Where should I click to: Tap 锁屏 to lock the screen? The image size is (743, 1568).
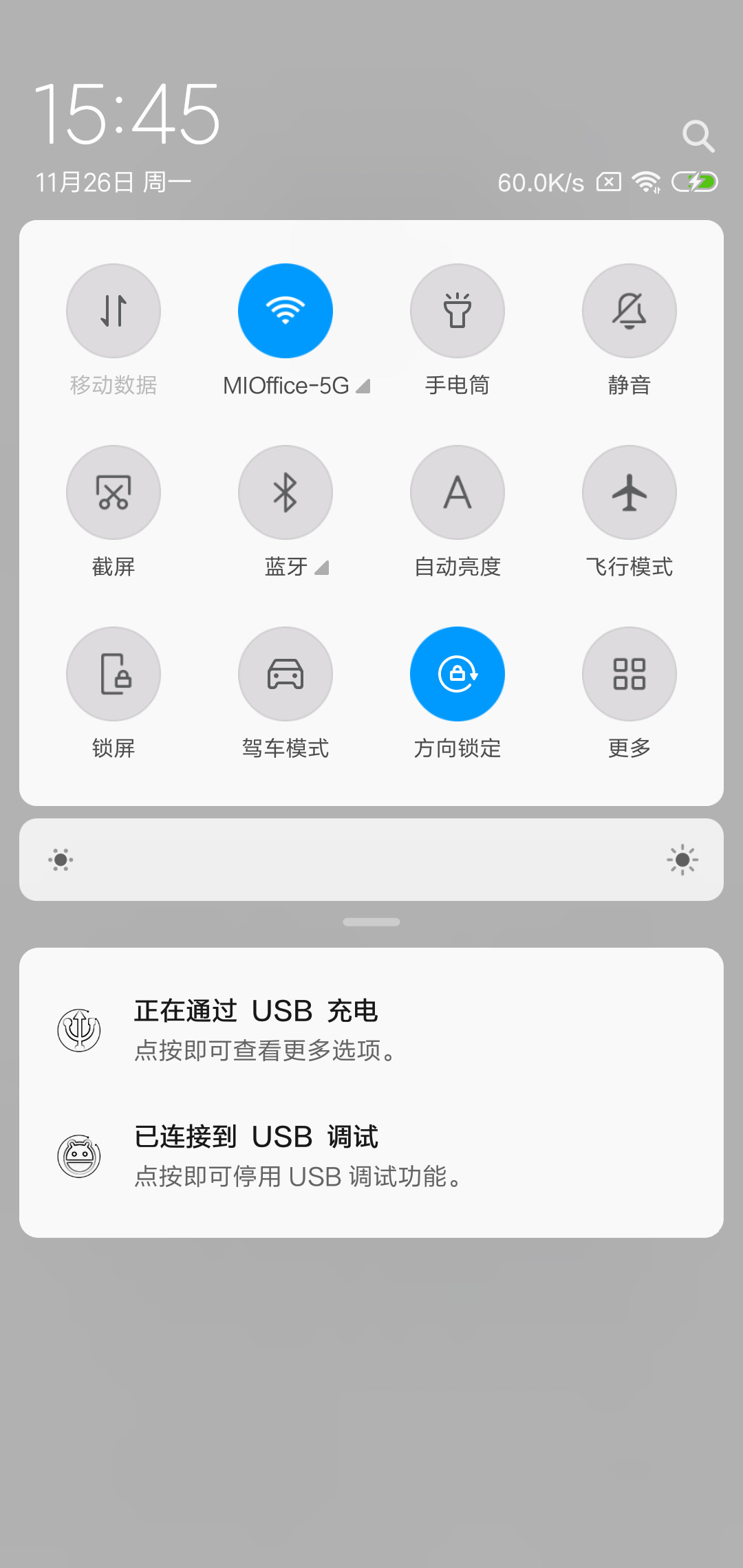pyautogui.click(x=114, y=674)
